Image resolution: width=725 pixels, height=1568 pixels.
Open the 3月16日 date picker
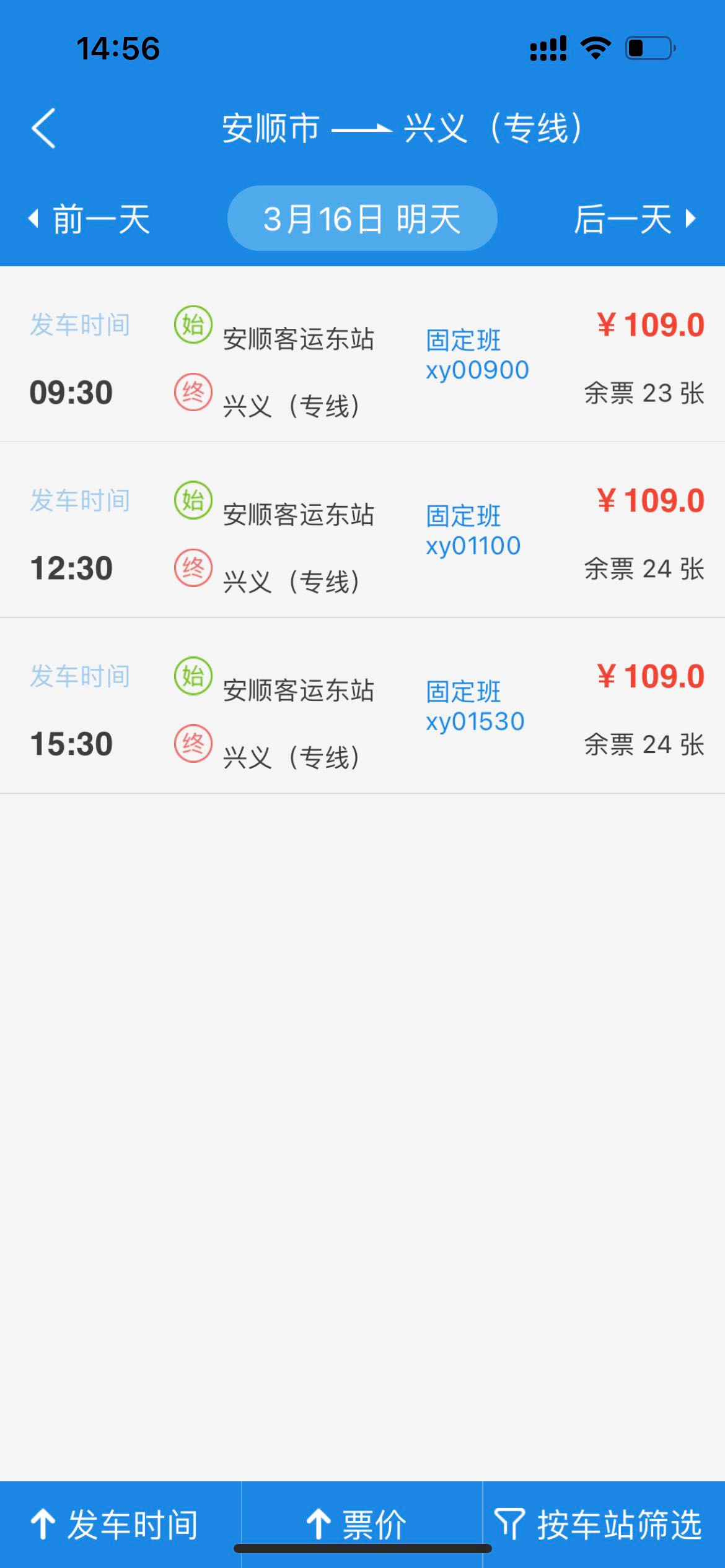point(362,219)
